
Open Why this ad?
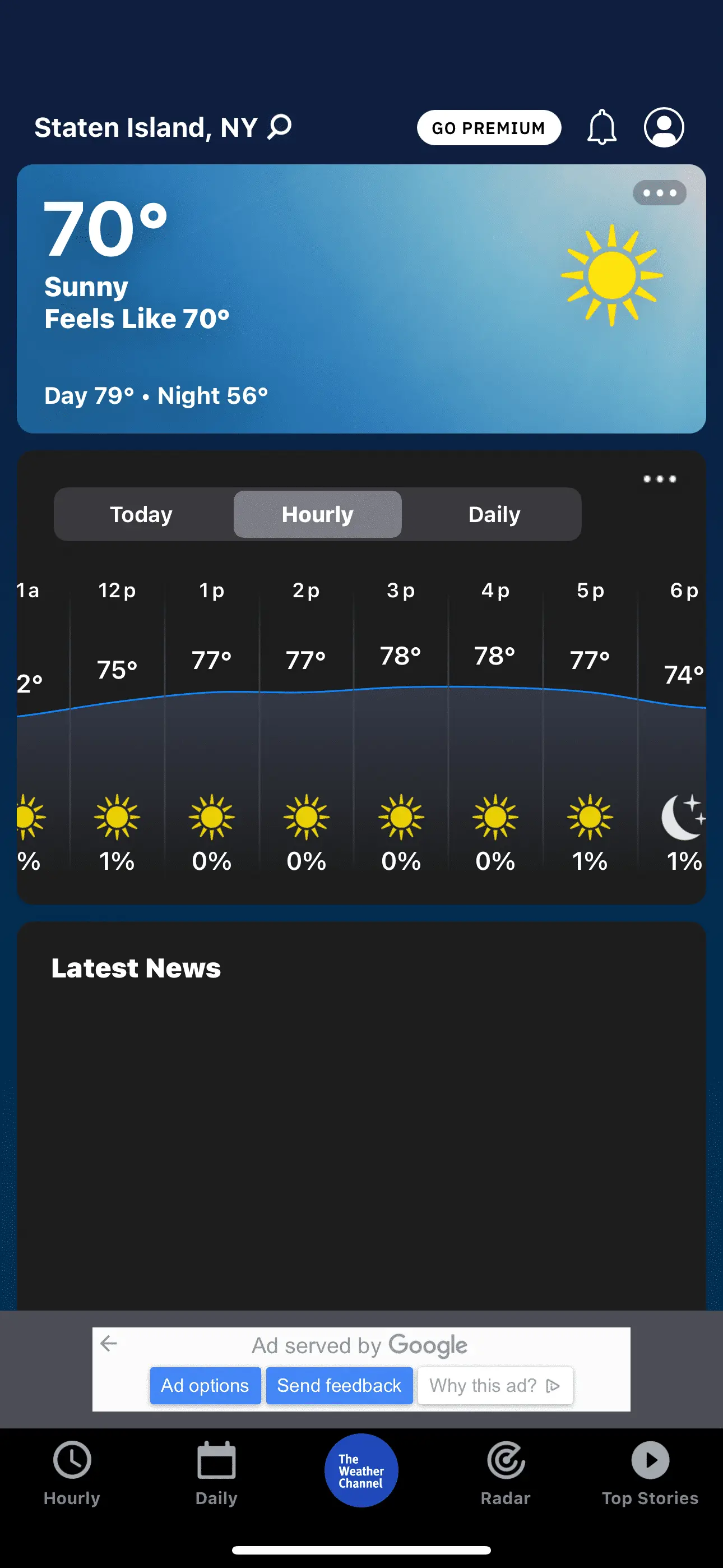coord(494,1385)
